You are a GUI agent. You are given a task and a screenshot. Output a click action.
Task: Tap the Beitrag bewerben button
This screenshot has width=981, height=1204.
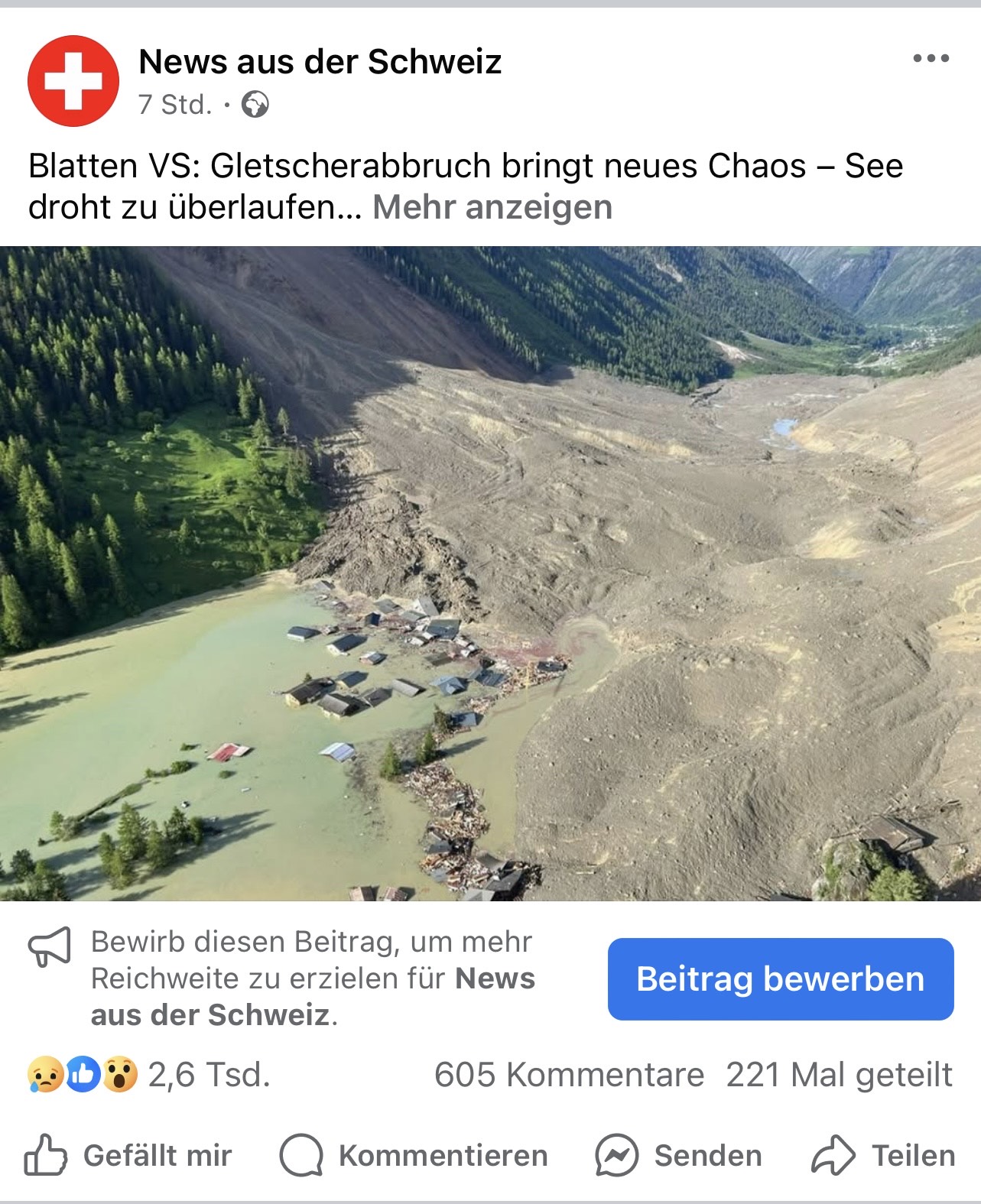[780, 979]
